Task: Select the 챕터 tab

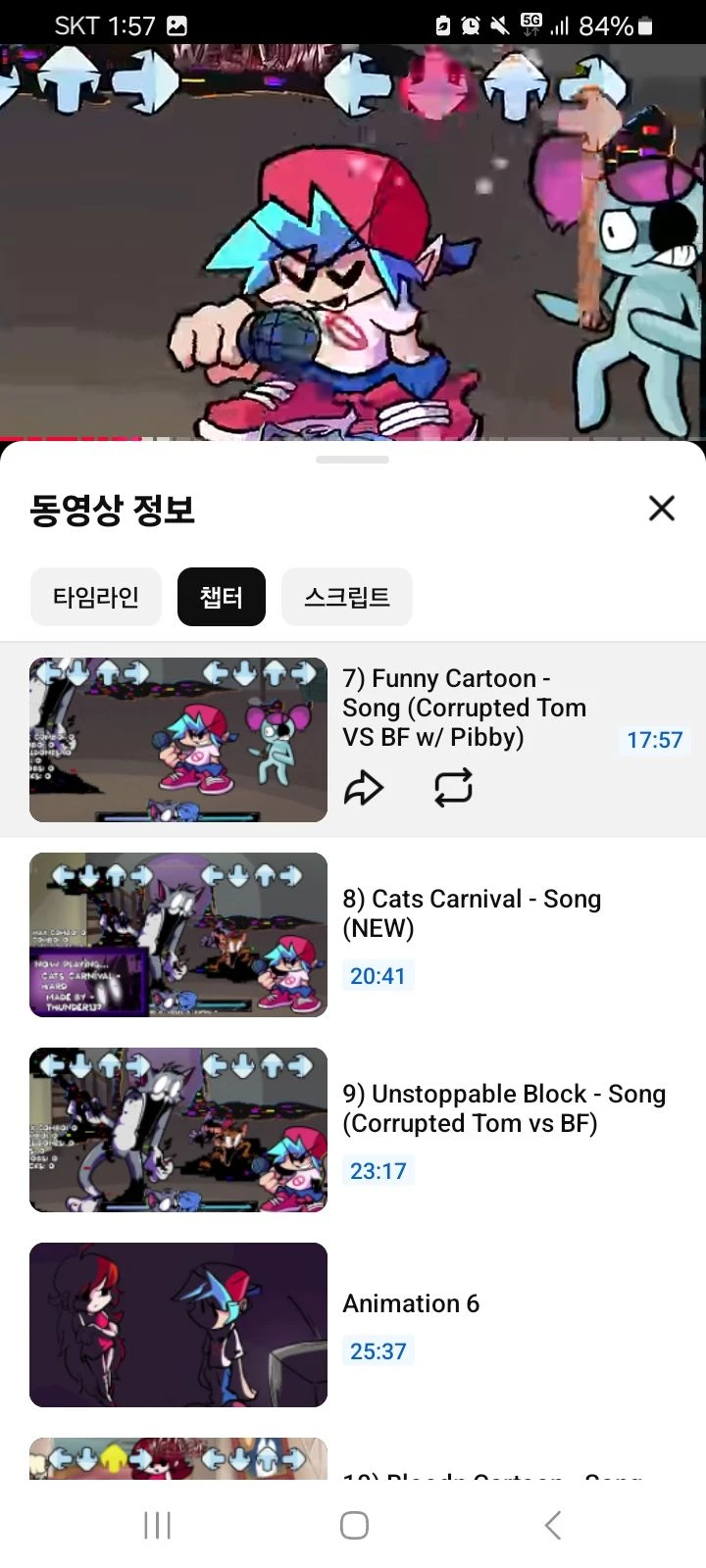Action: [221, 596]
